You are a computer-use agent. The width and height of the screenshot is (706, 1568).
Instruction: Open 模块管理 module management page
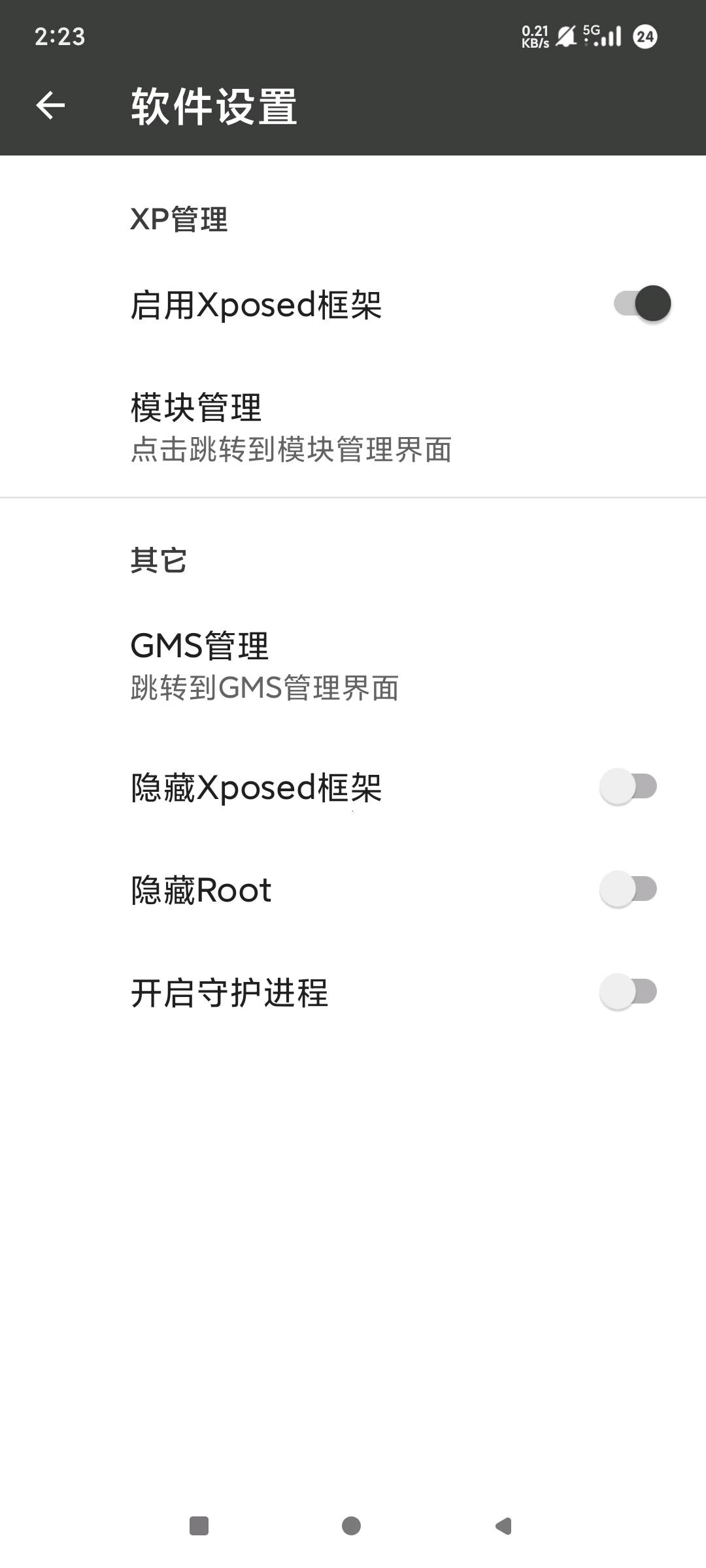coord(291,427)
